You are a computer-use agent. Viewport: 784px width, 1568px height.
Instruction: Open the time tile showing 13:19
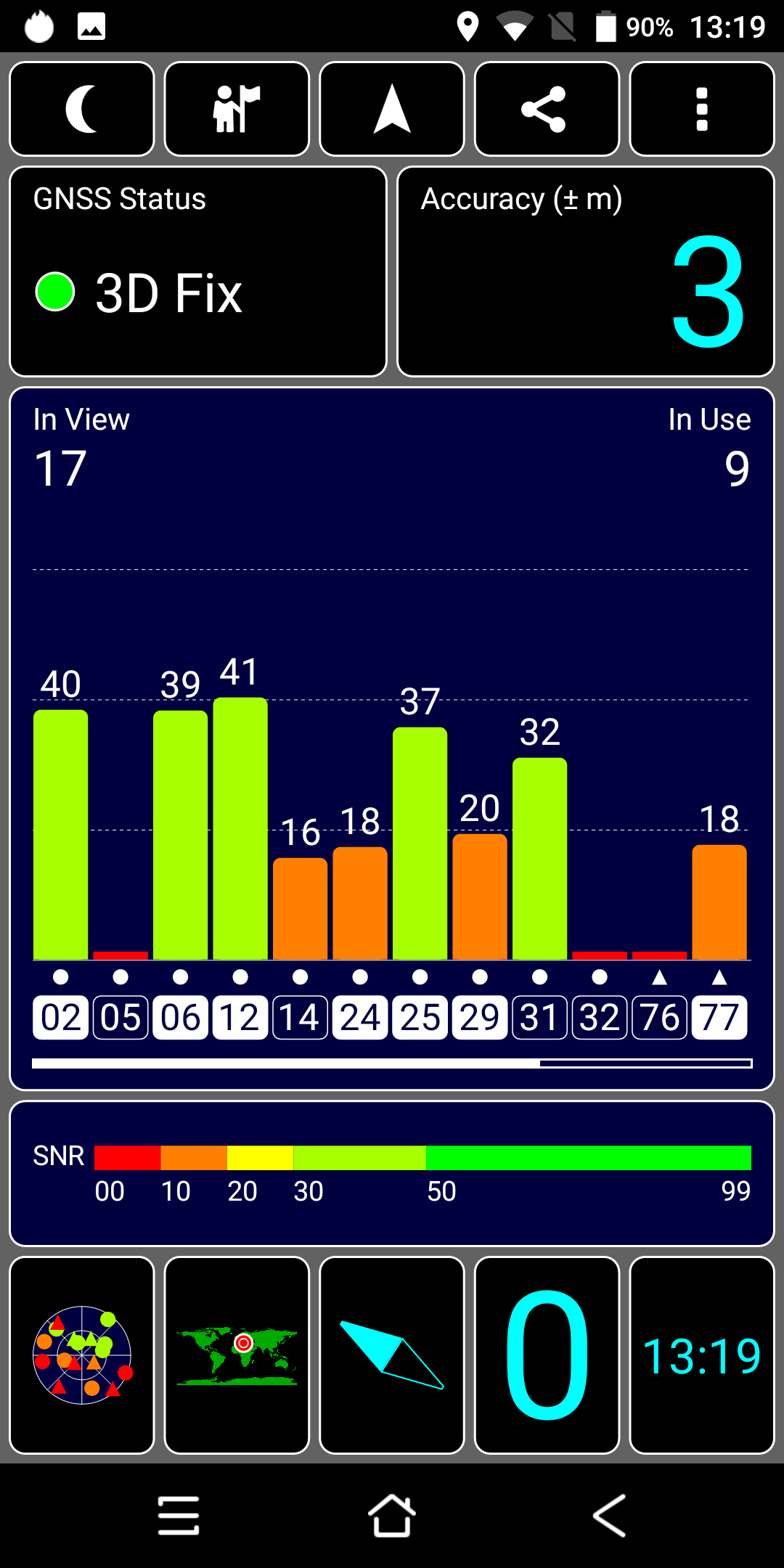[702, 1355]
